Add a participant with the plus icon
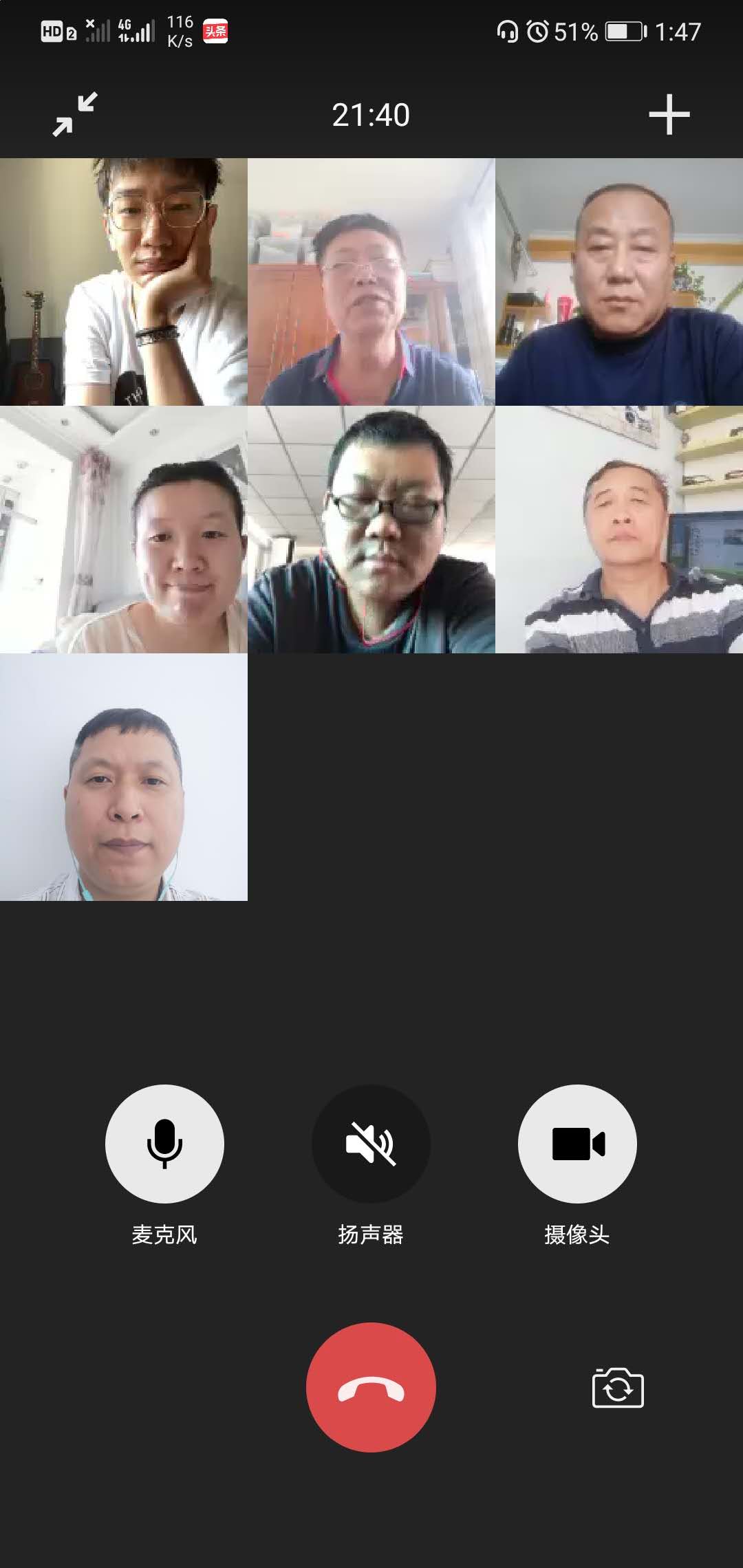This screenshot has width=743, height=1568. [669, 114]
